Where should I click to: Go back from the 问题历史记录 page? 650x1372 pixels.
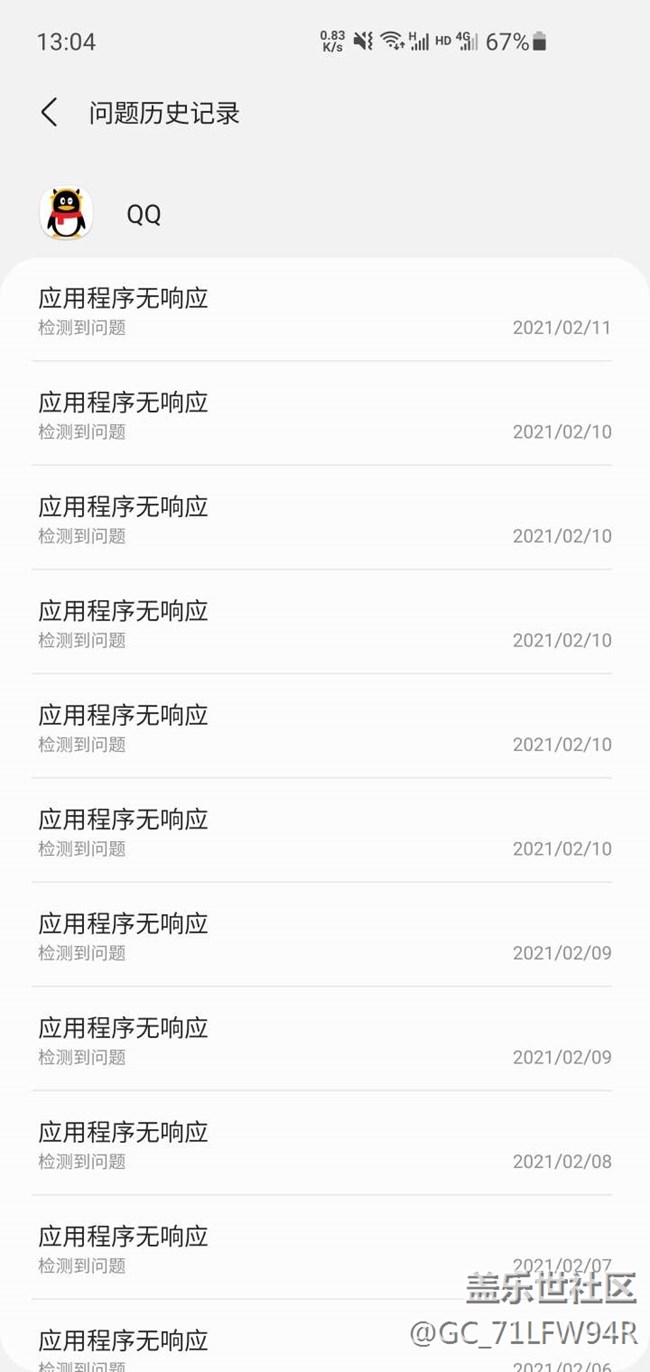pyautogui.click(x=49, y=113)
